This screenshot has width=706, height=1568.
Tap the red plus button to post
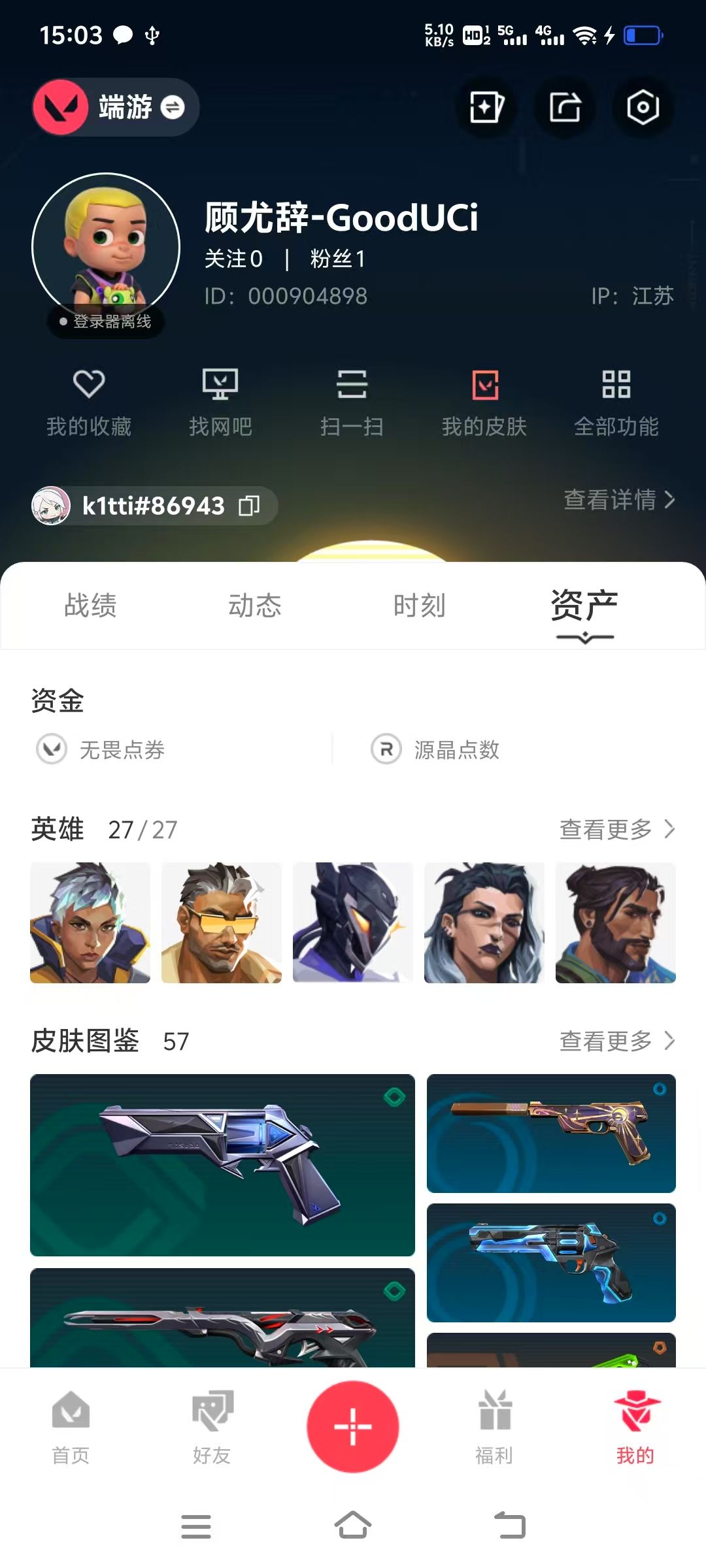point(353,1426)
